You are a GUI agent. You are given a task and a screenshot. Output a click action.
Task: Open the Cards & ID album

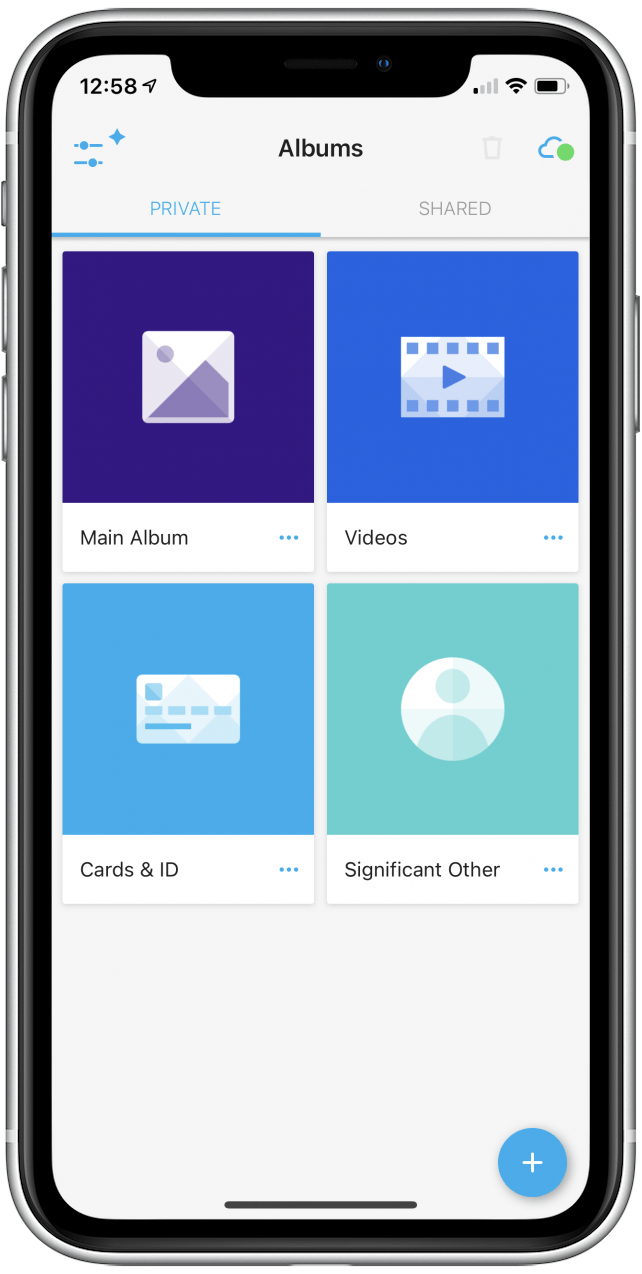[x=188, y=709]
